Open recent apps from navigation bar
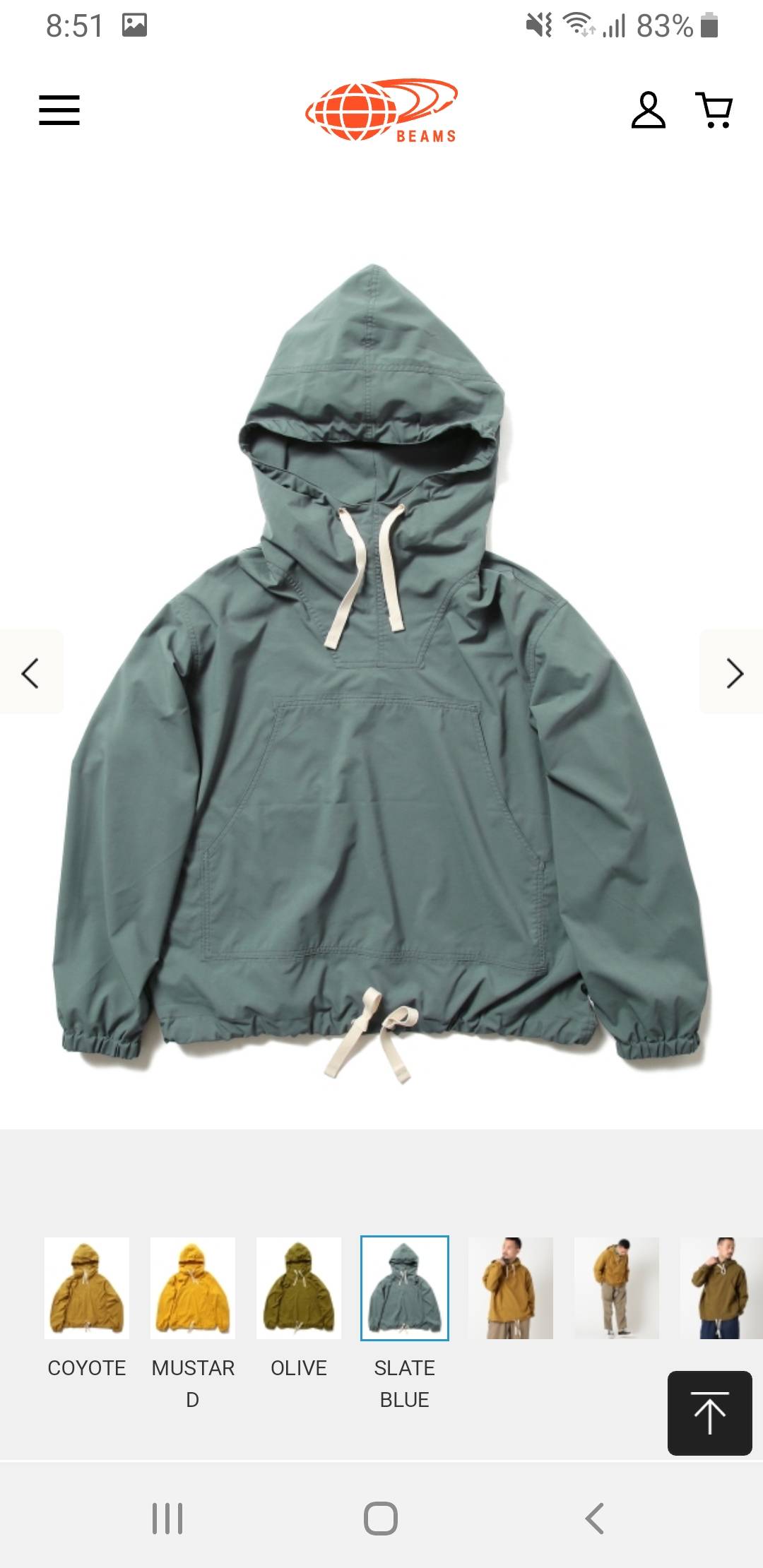Image resolution: width=763 pixels, height=1568 pixels. [167, 1518]
